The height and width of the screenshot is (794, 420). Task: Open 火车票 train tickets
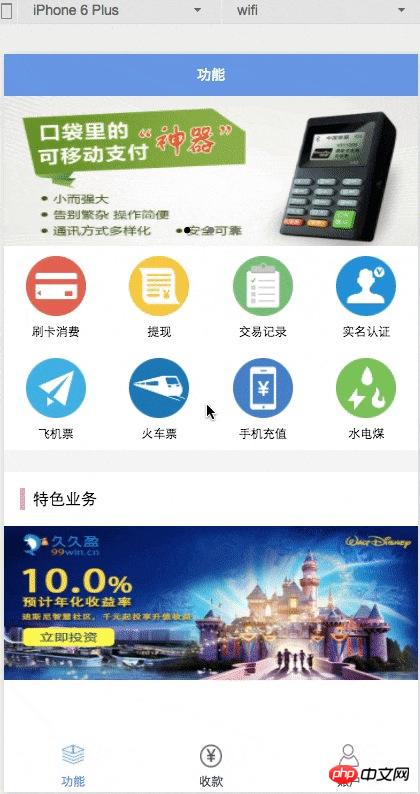tap(159, 400)
